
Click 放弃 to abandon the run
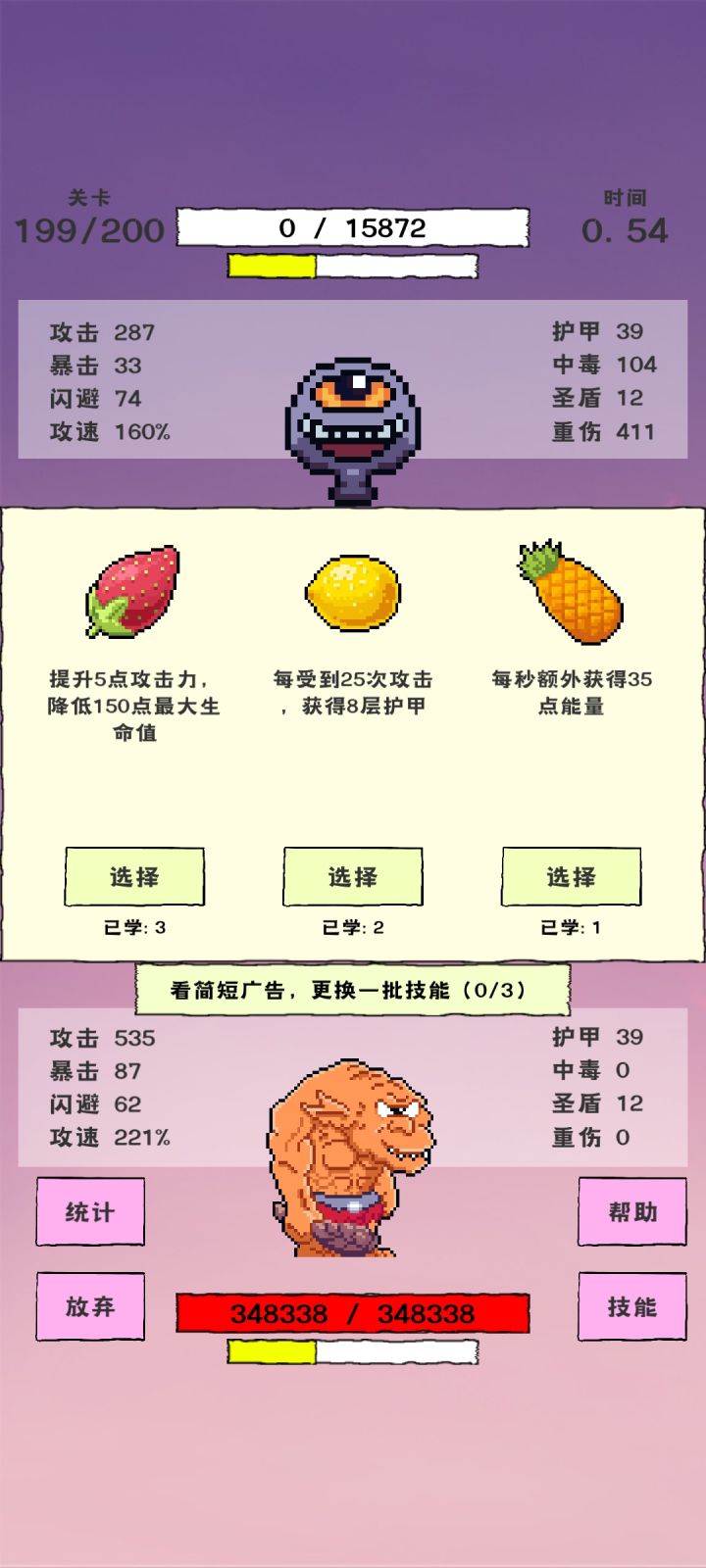[x=89, y=1304]
